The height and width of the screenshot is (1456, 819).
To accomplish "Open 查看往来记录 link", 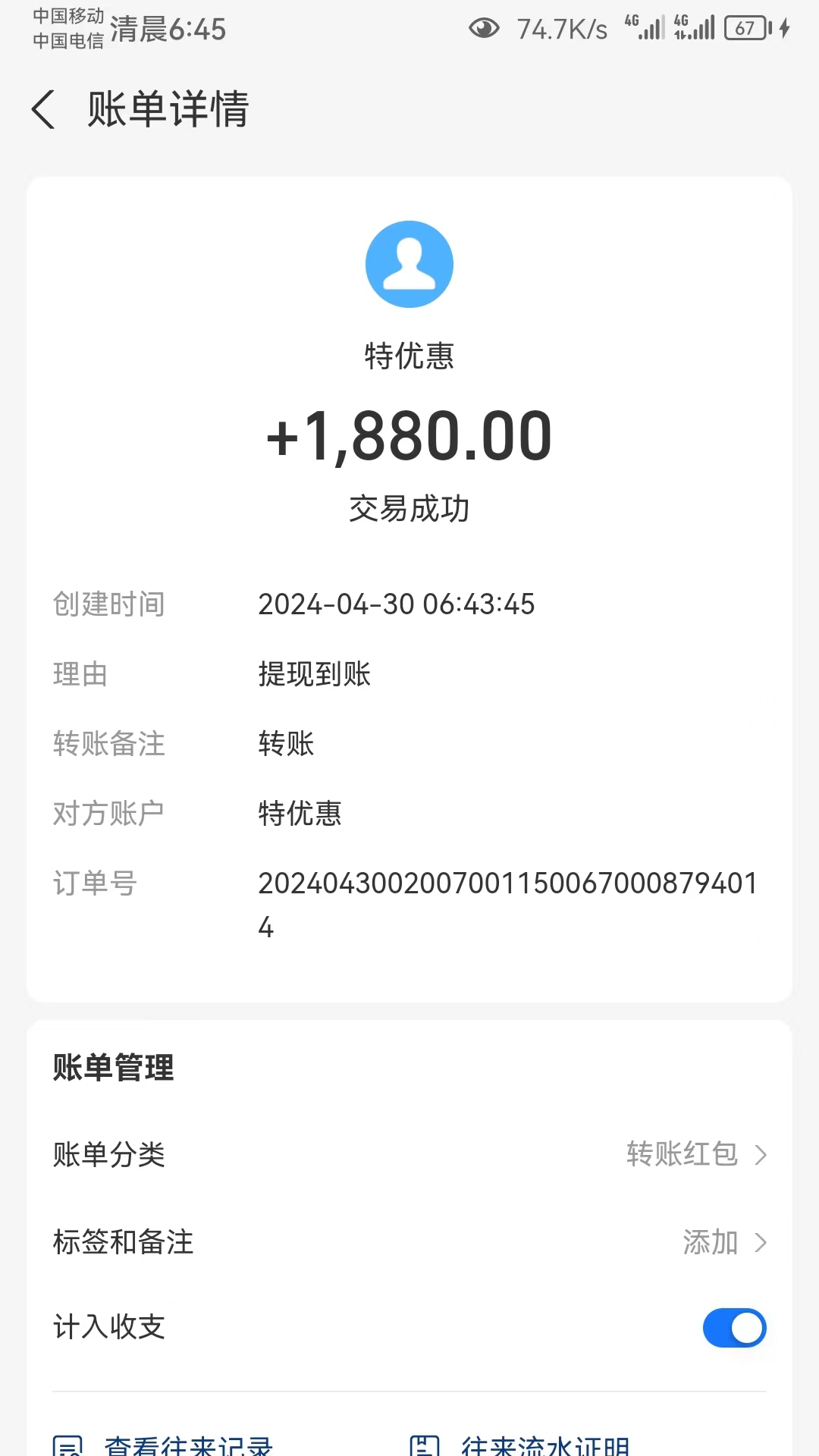I will [x=188, y=1445].
